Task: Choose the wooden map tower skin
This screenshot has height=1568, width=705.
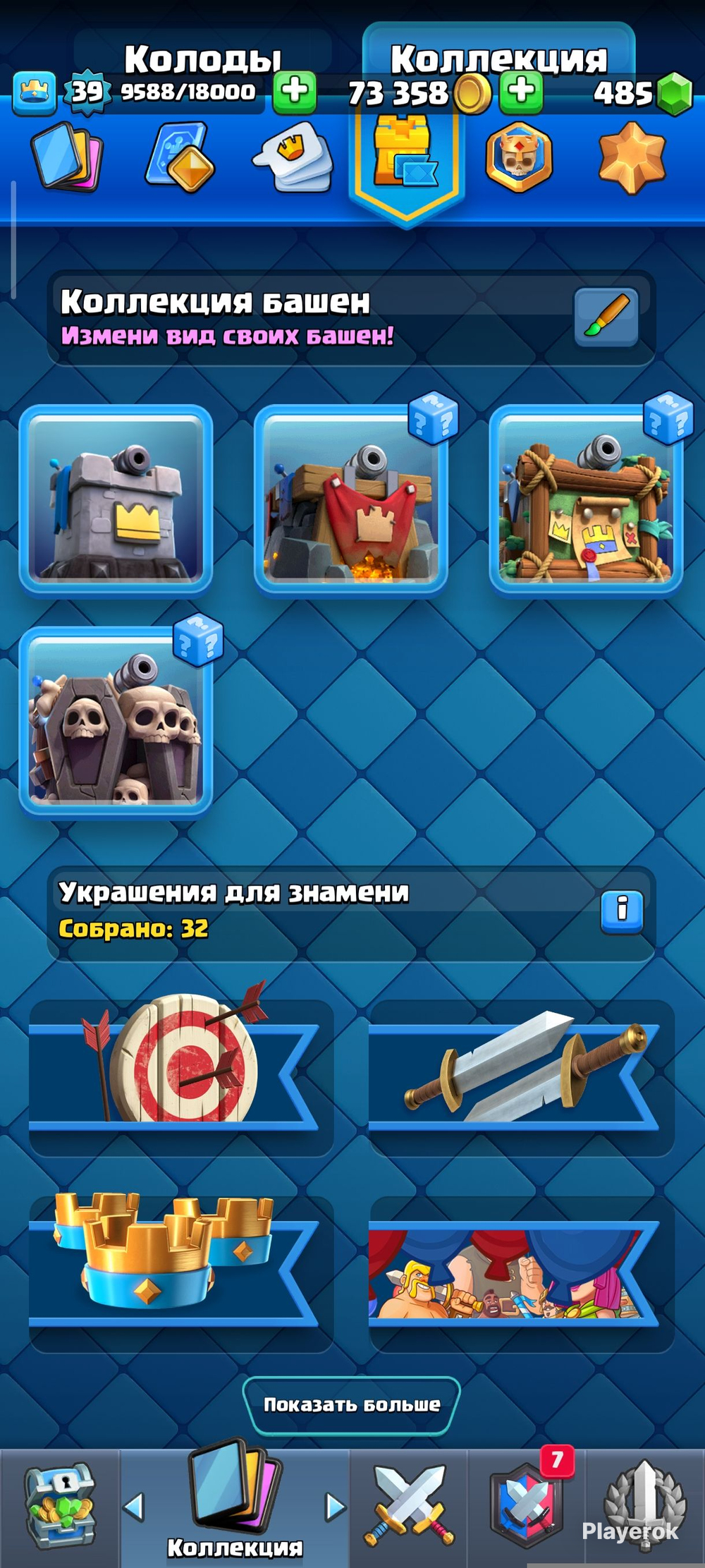Action: coord(586,500)
